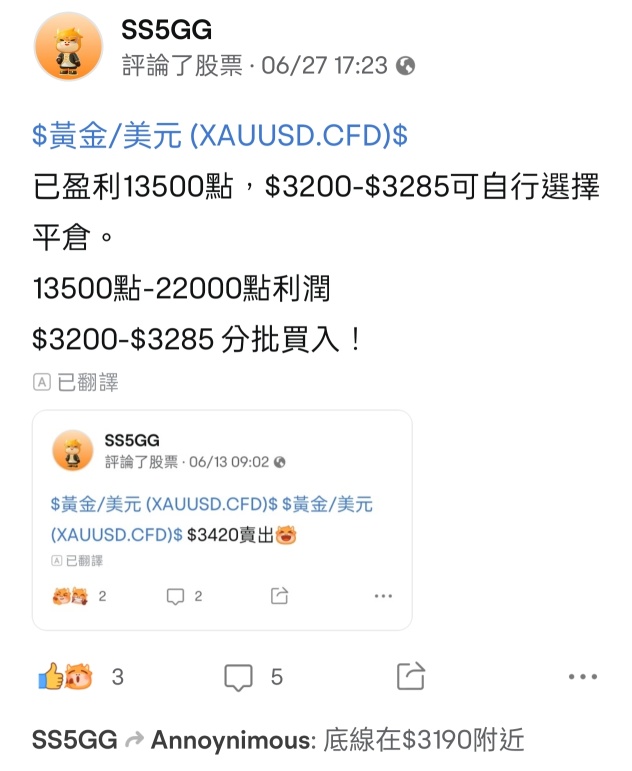Share the main post
This screenshot has width=632, height=771.
(410, 677)
